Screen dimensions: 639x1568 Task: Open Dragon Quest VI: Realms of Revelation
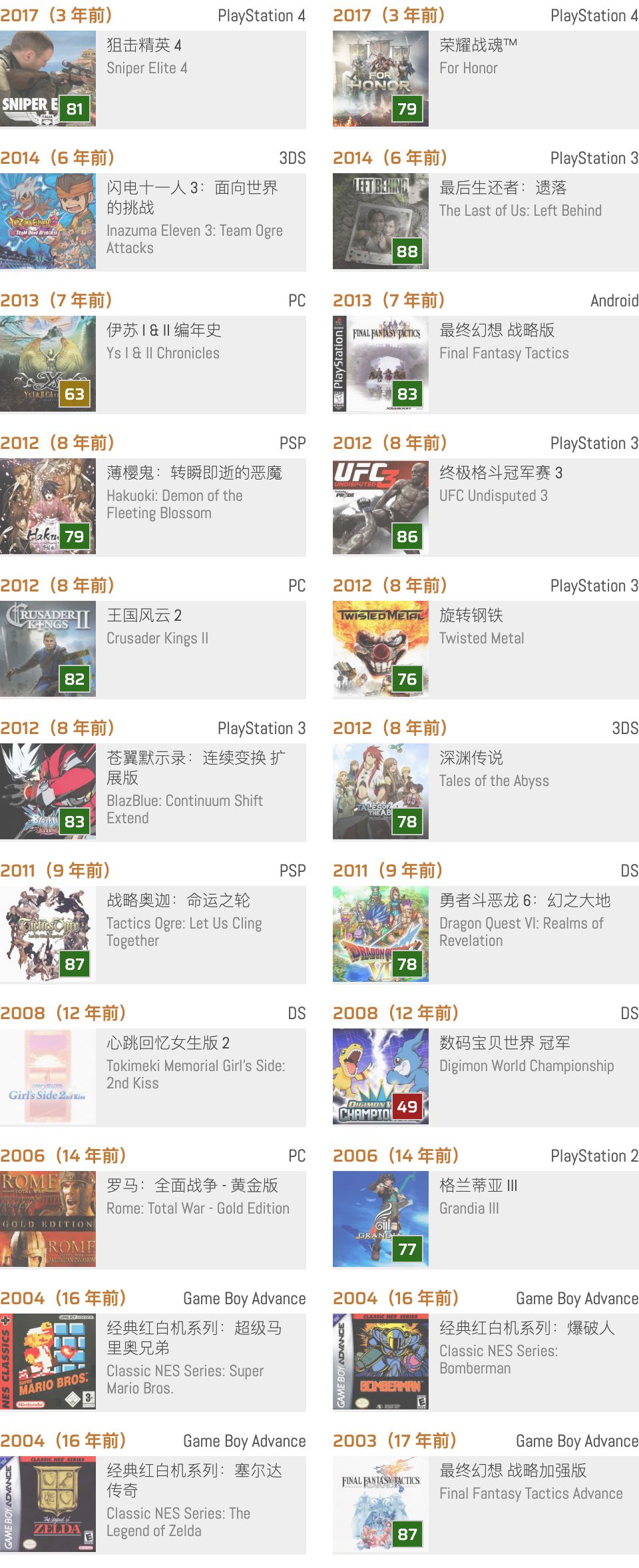coord(486,935)
